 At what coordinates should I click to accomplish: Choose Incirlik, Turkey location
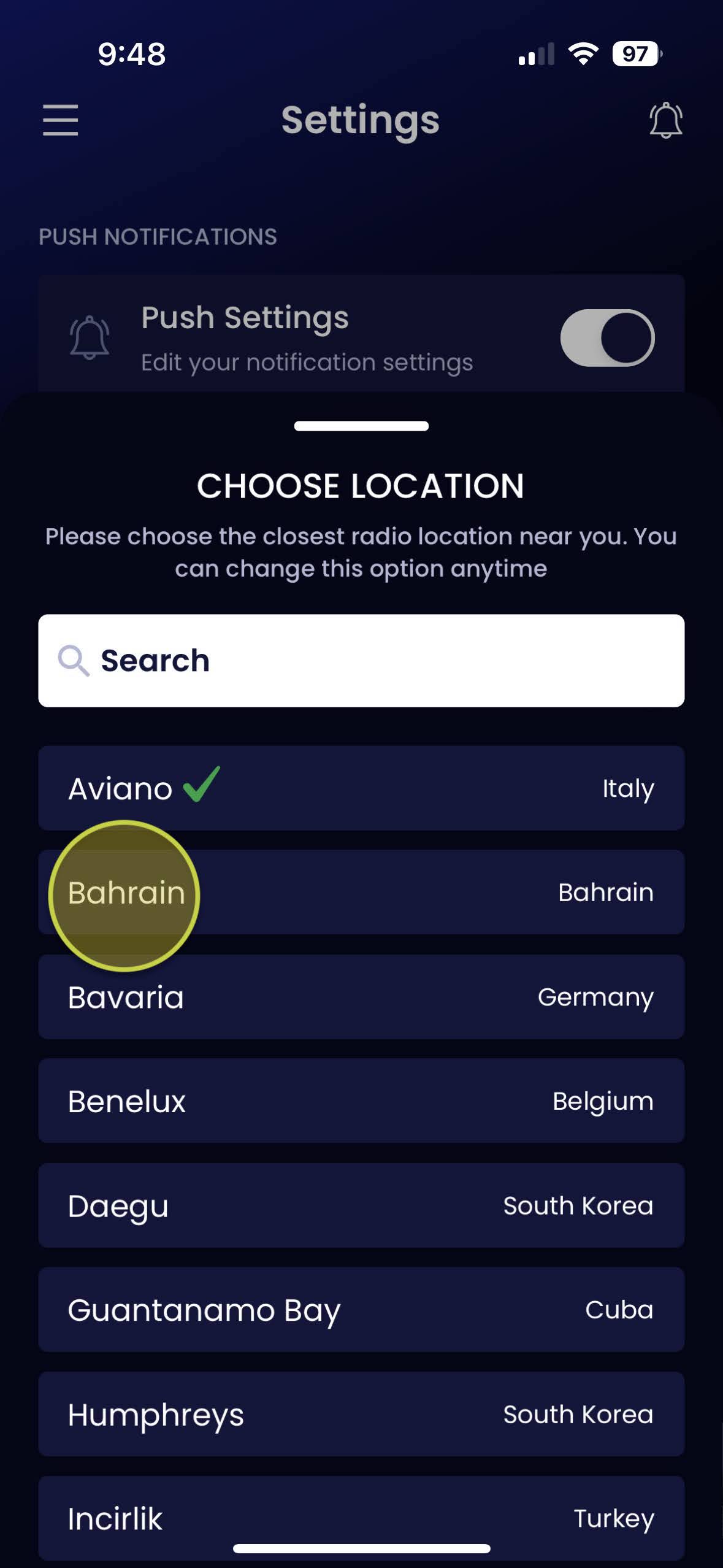[x=361, y=1518]
